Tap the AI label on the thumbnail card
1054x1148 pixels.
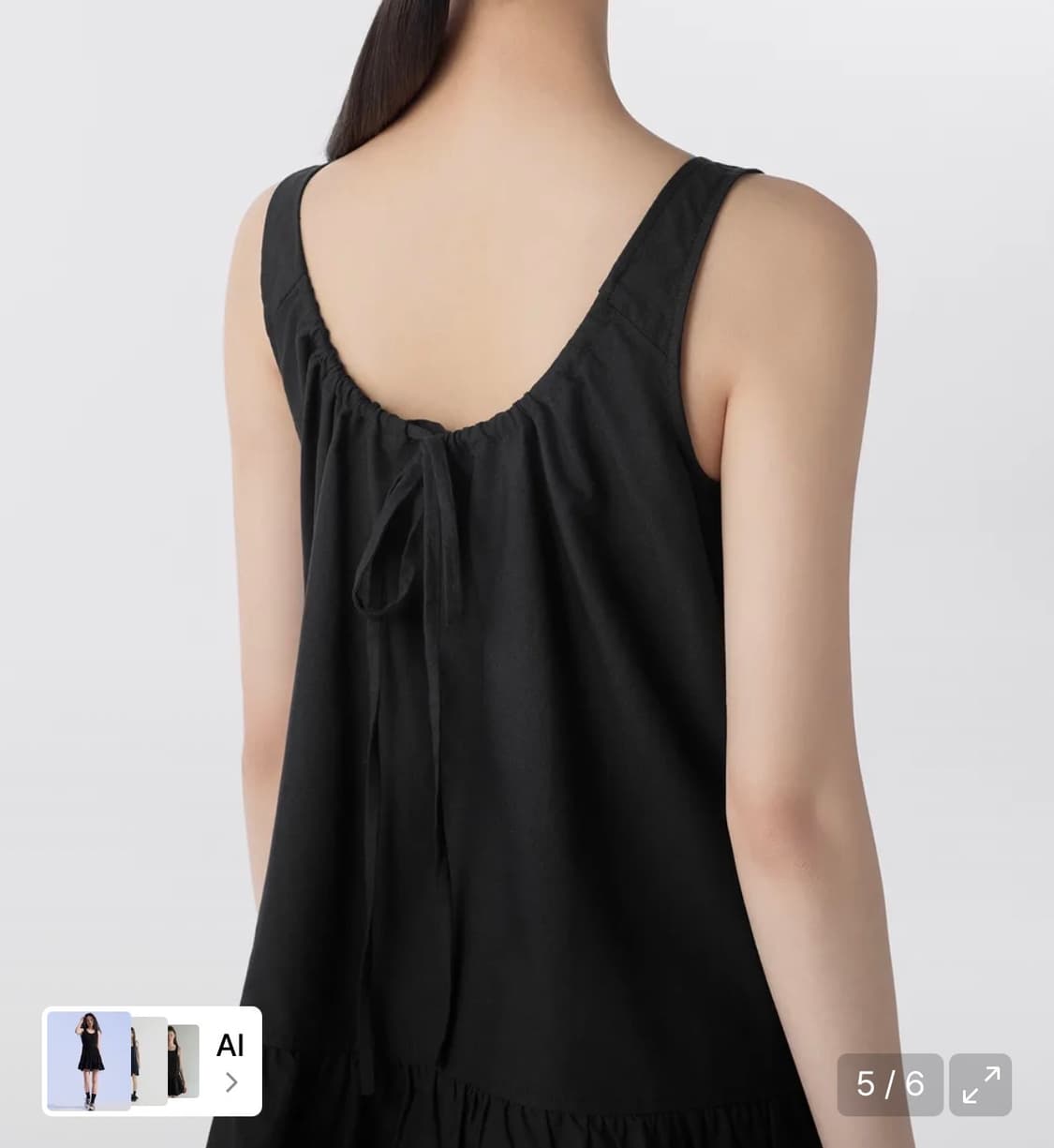(x=232, y=1046)
